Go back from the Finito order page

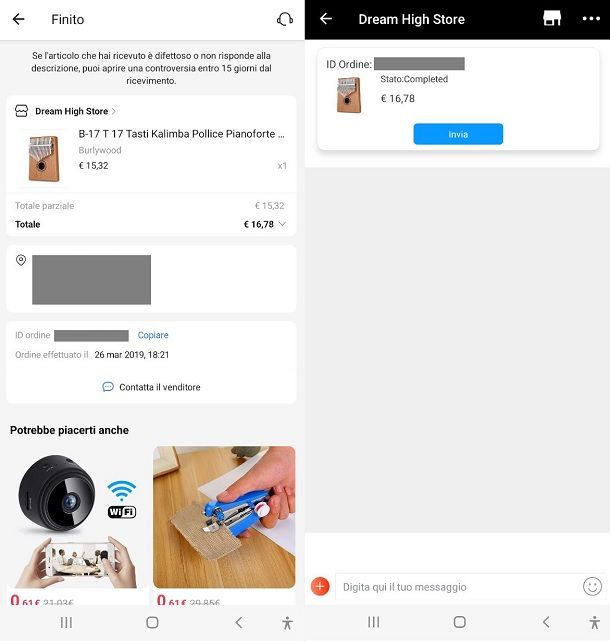click(x=18, y=19)
